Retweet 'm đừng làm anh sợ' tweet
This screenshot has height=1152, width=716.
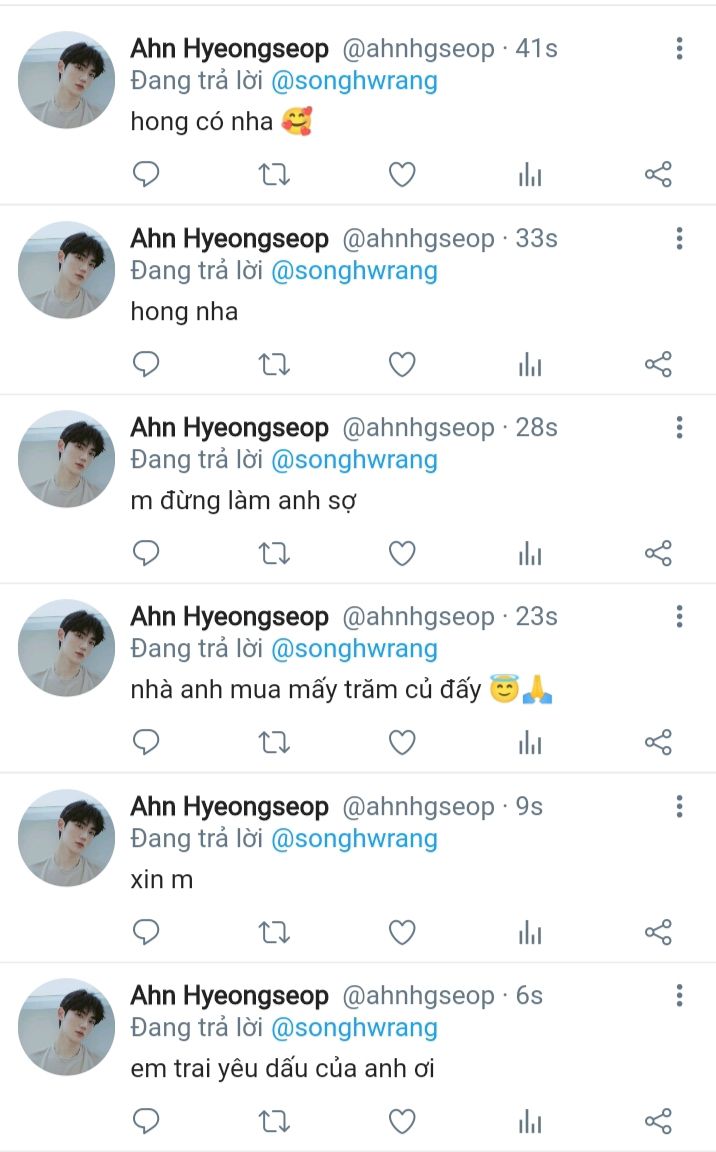(274, 553)
